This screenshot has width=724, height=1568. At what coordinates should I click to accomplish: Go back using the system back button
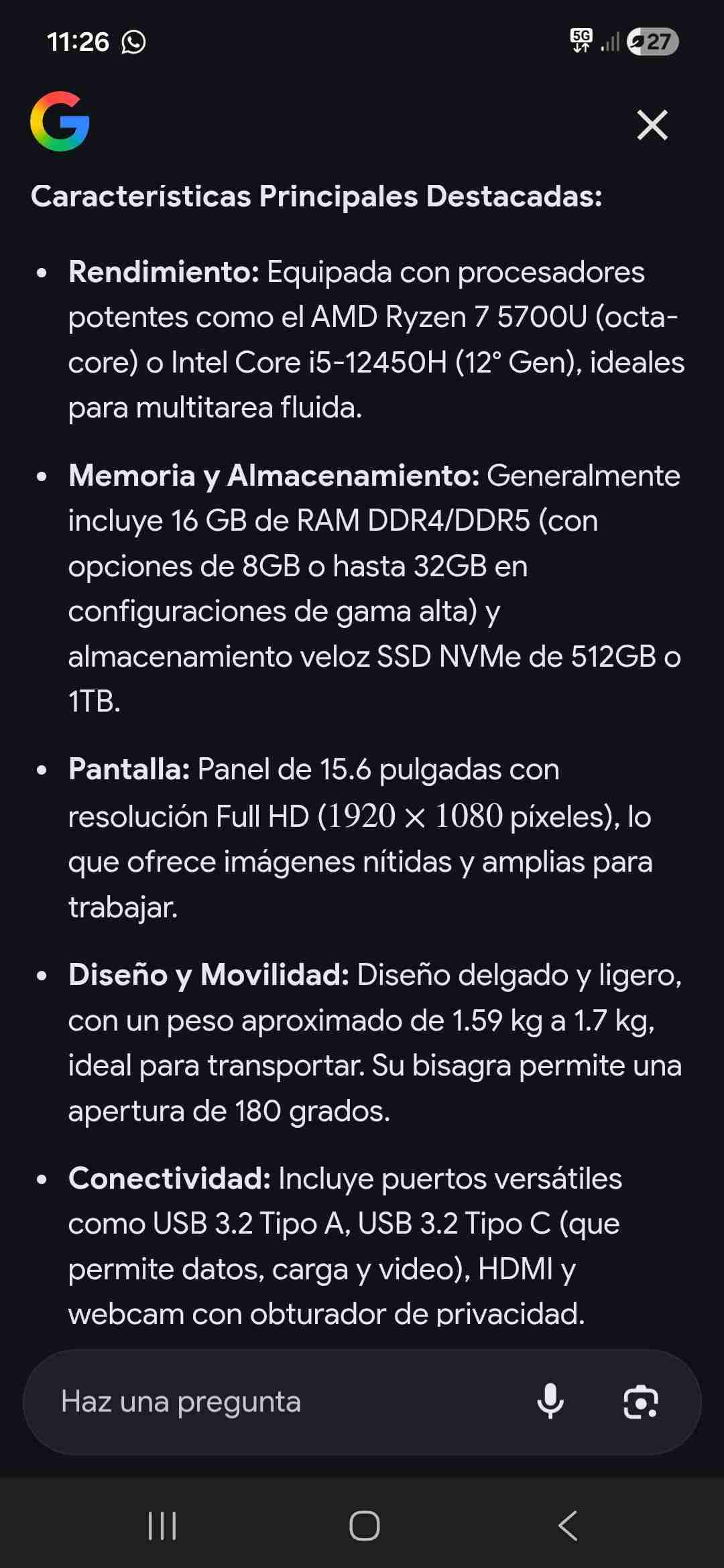pos(568,1526)
